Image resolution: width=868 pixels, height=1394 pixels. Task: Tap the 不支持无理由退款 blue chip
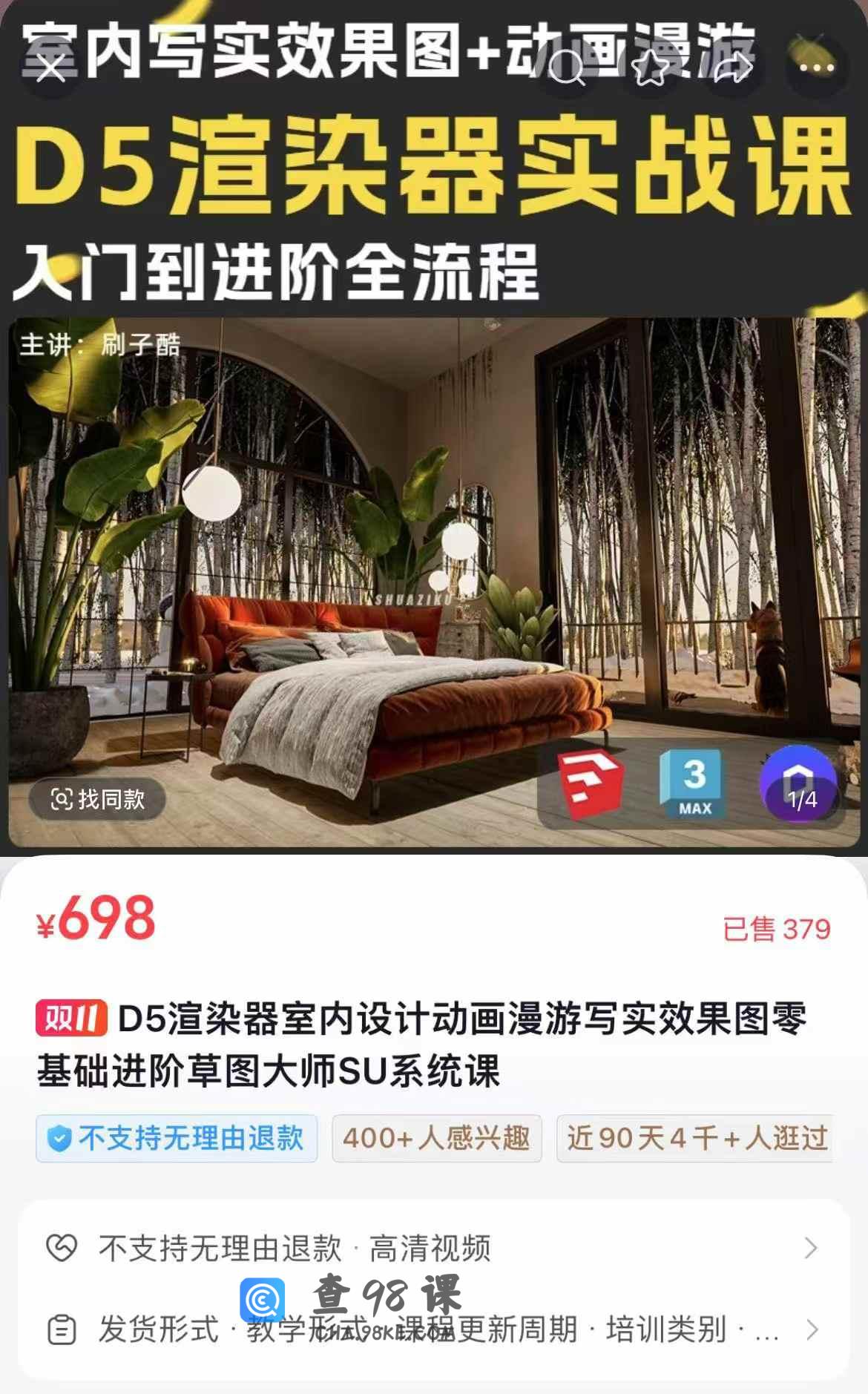point(177,1138)
